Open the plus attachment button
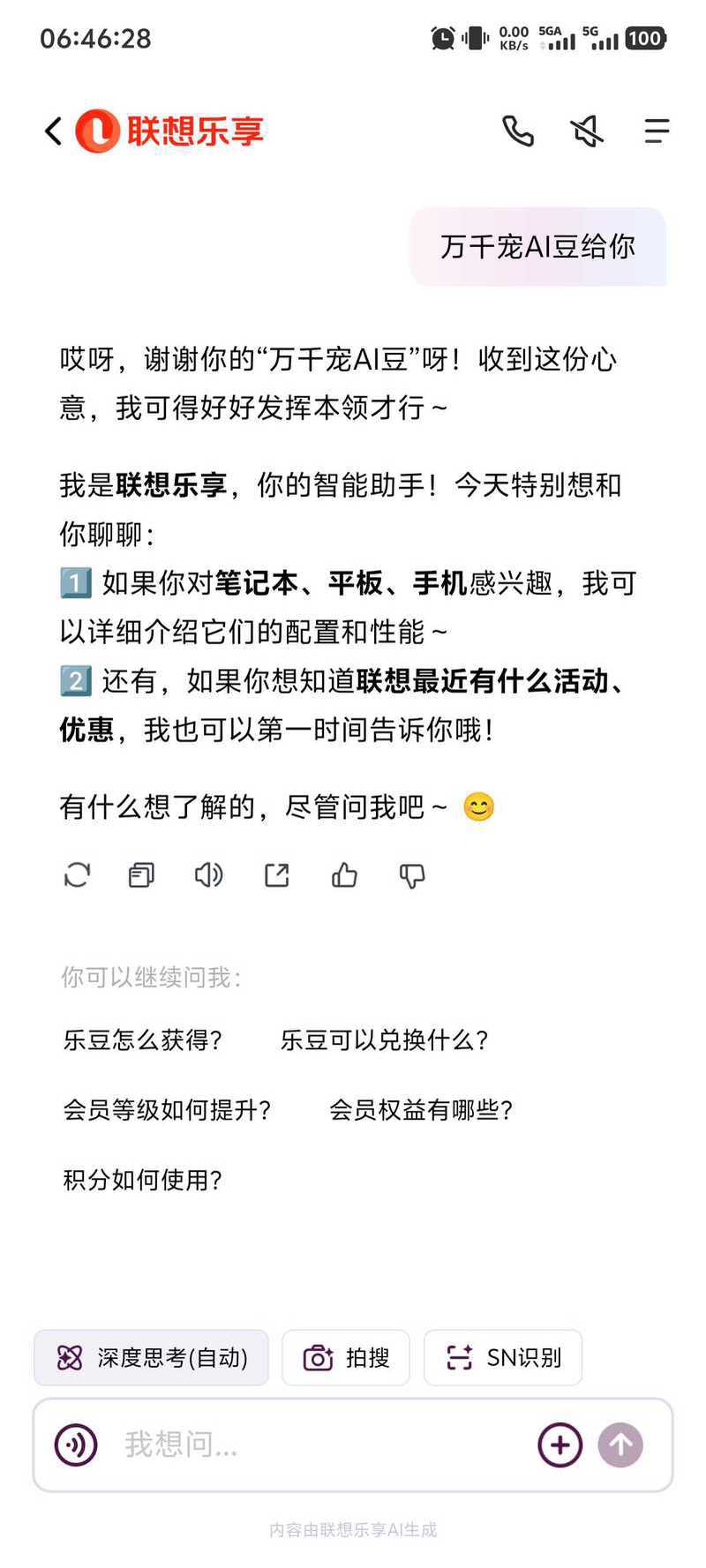This screenshot has width=706, height=1568. [560, 1444]
